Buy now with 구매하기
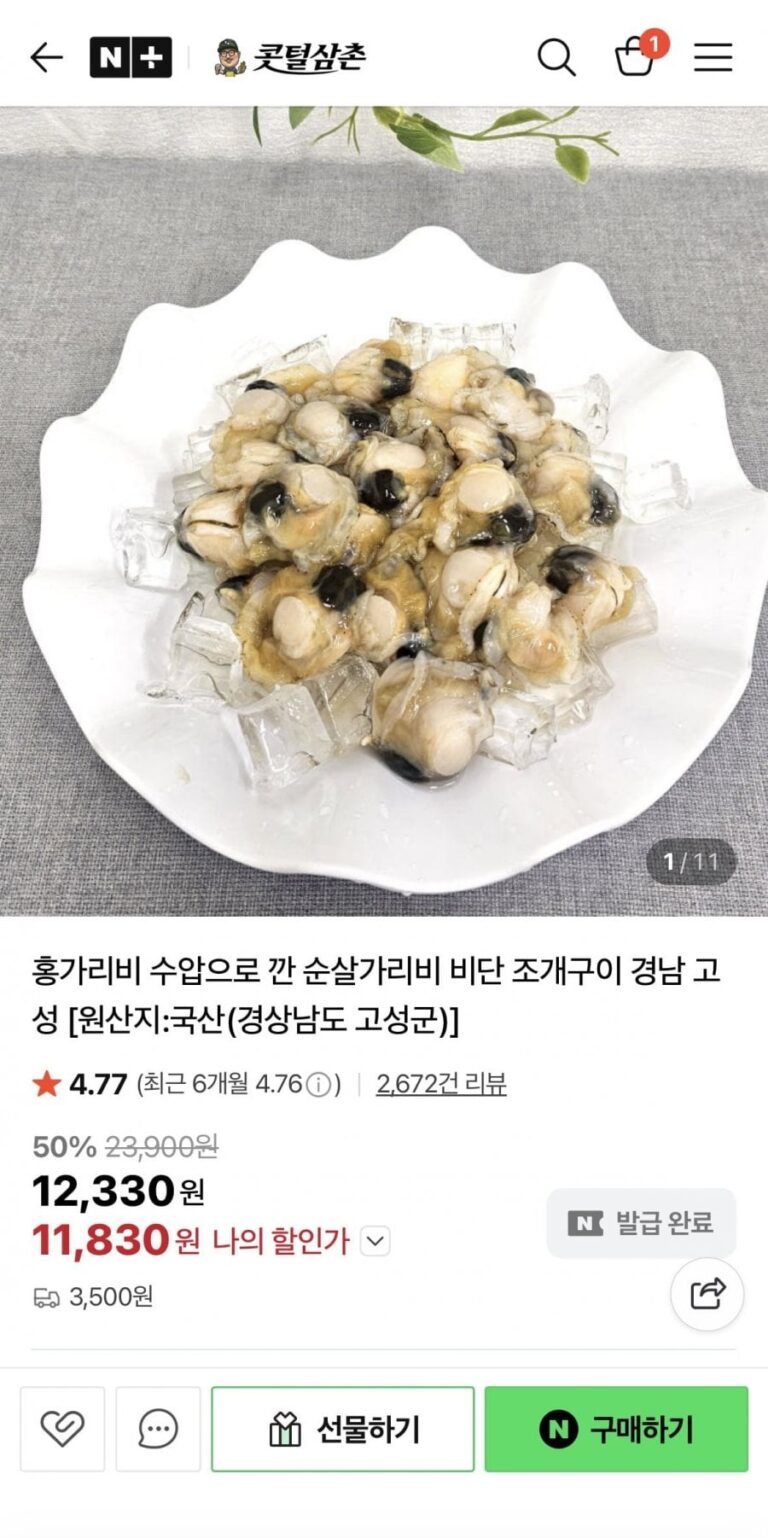The image size is (768, 1538). (616, 1429)
